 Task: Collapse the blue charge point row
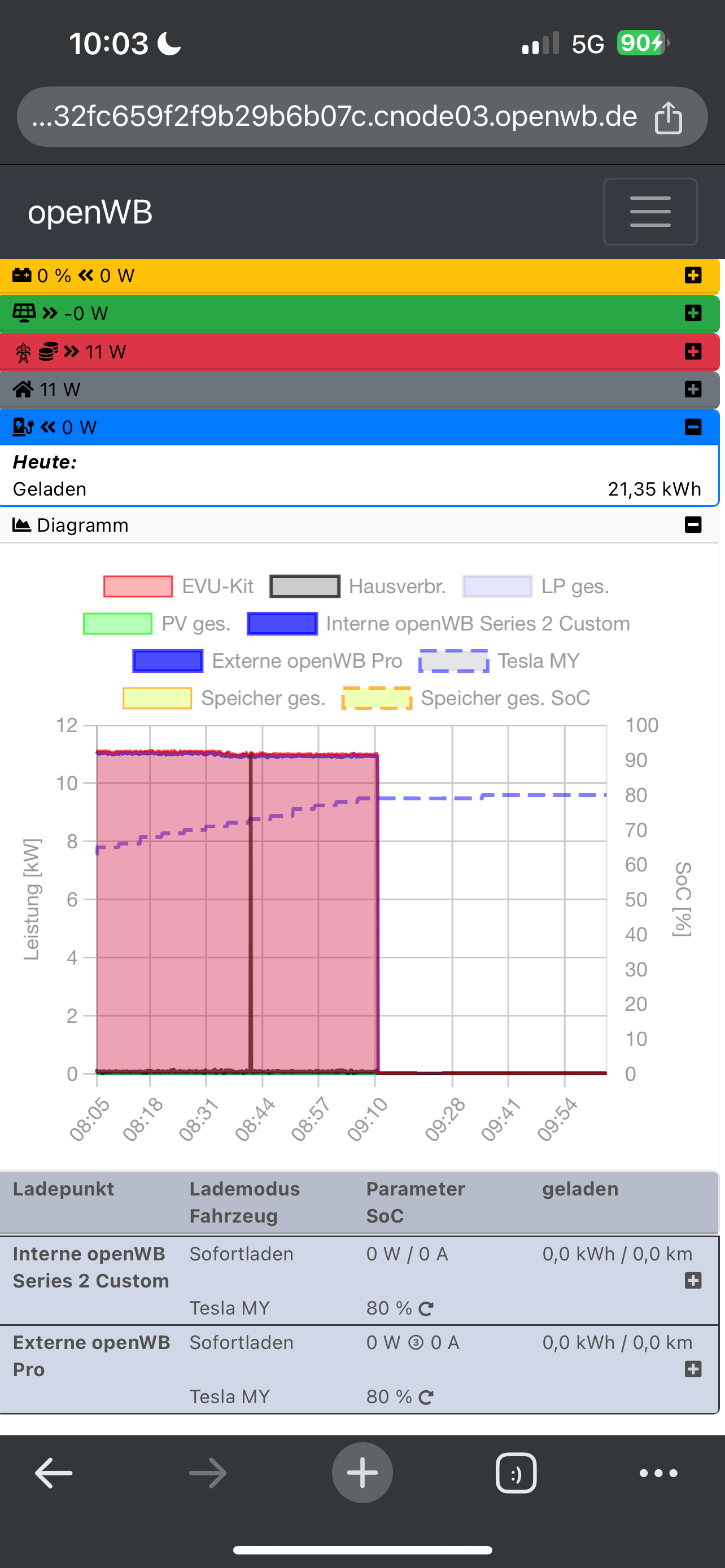coord(692,427)
